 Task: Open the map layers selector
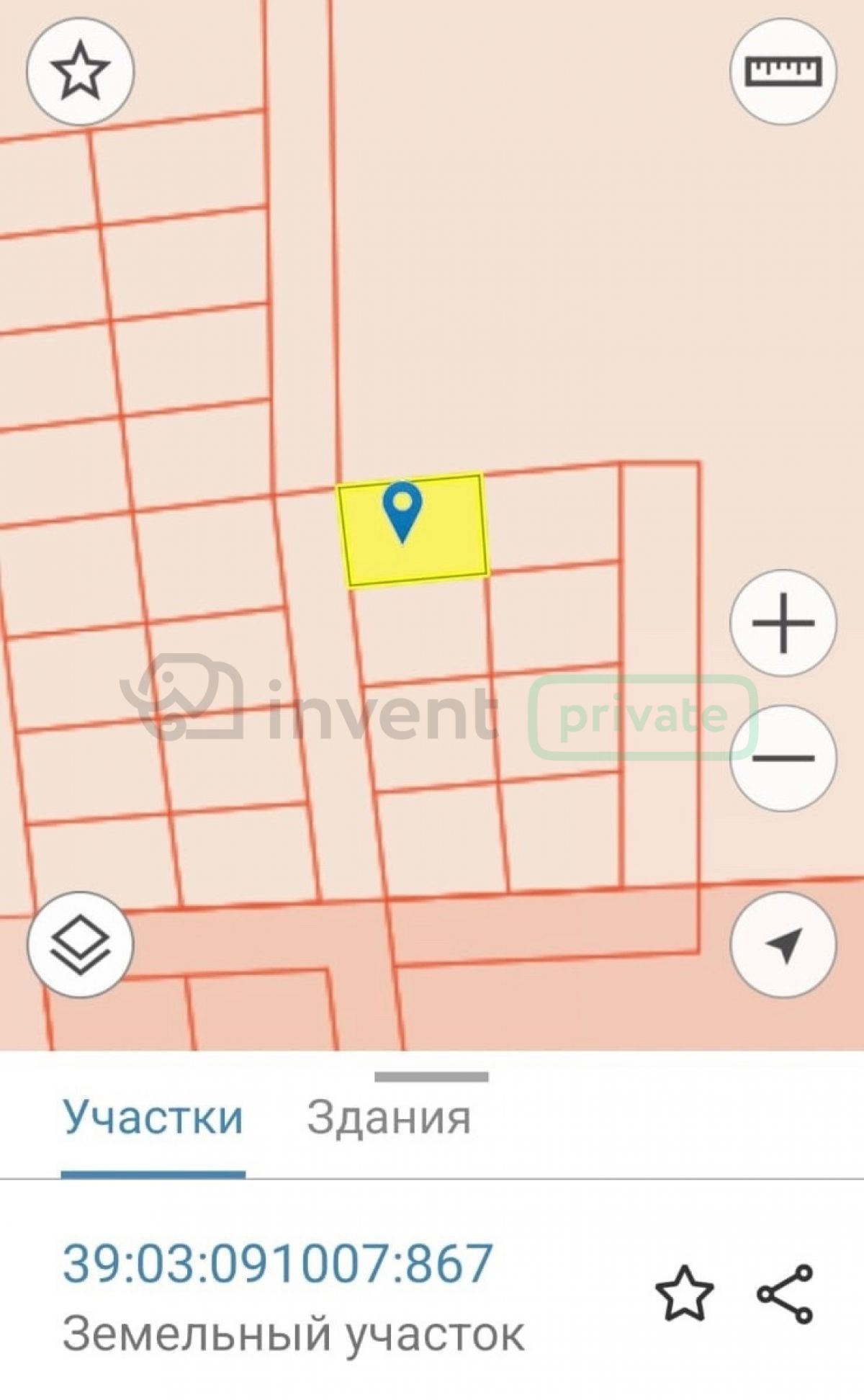80,944
